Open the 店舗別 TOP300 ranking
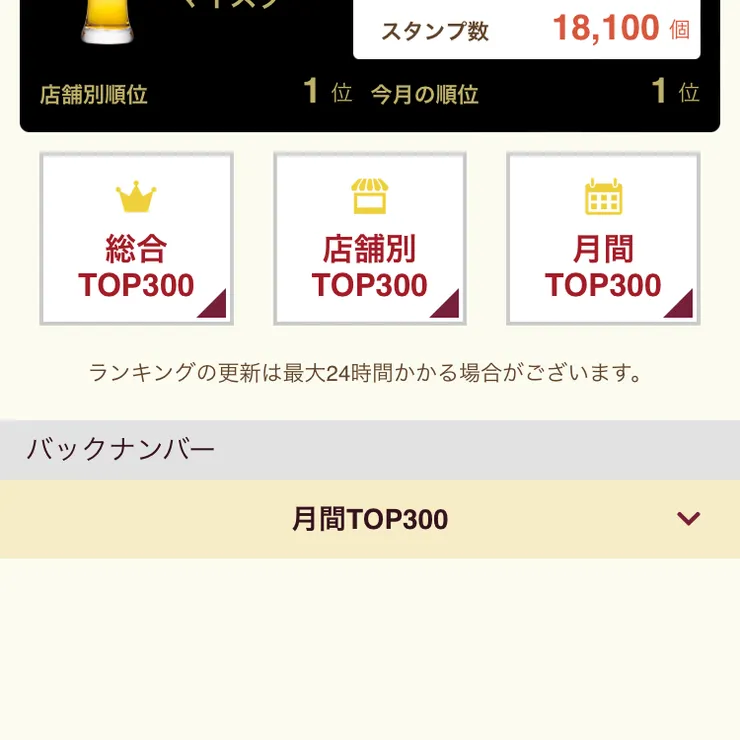This screenshot has width=740, height=740. click(369, 239)
